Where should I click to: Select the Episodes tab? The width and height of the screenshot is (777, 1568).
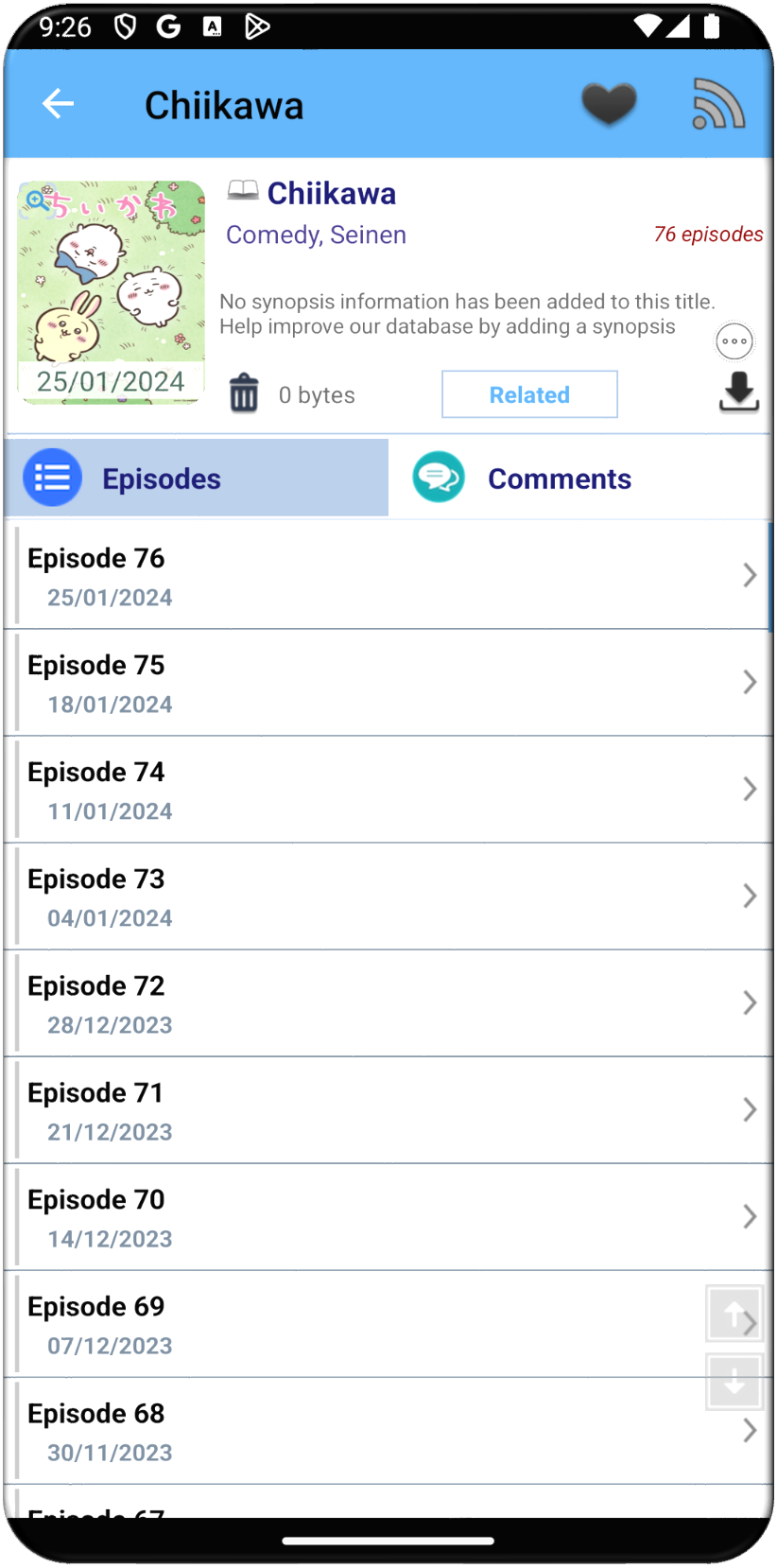[x=197, y=478]
